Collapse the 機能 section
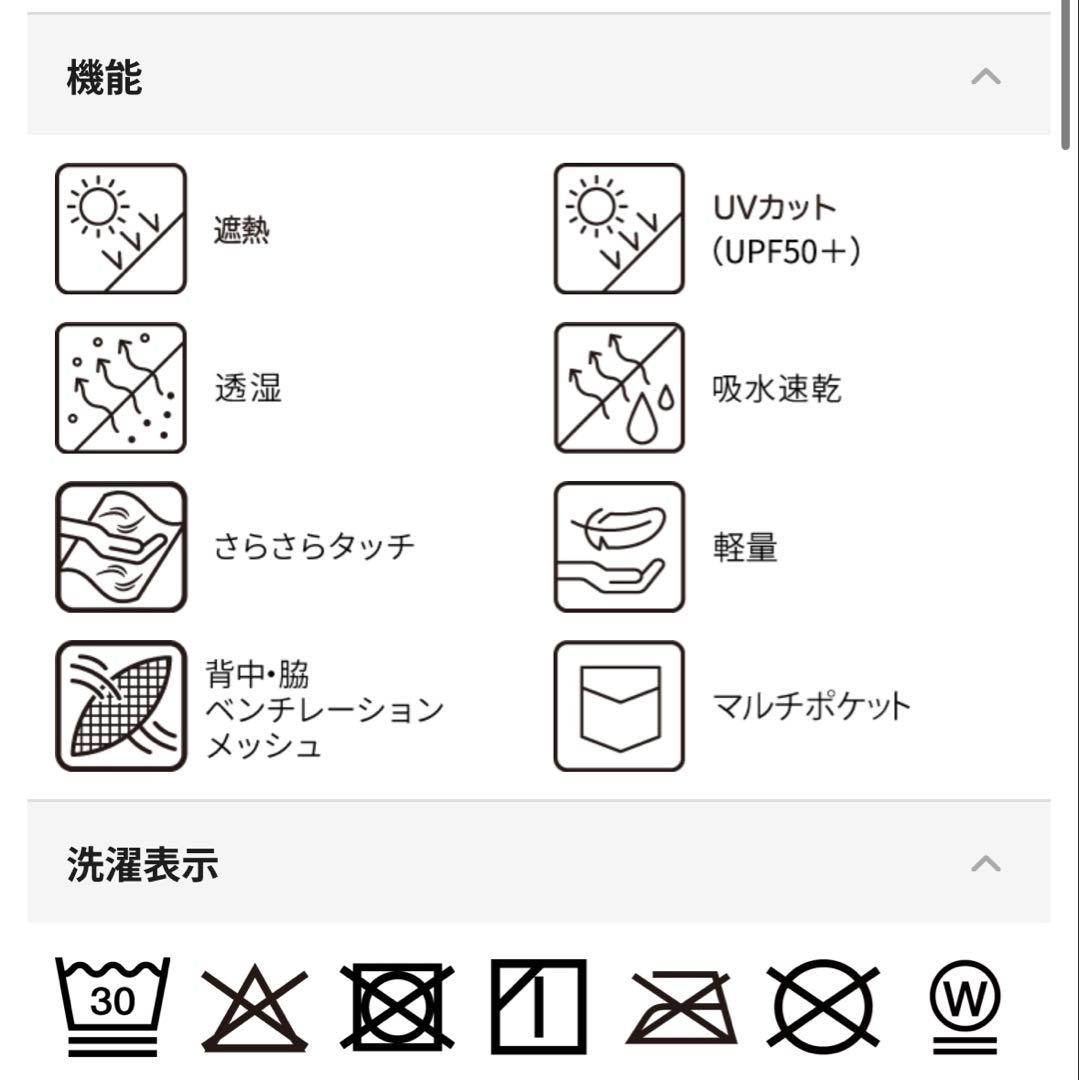Screen dimensions: 1079x1080 [985, 77]
